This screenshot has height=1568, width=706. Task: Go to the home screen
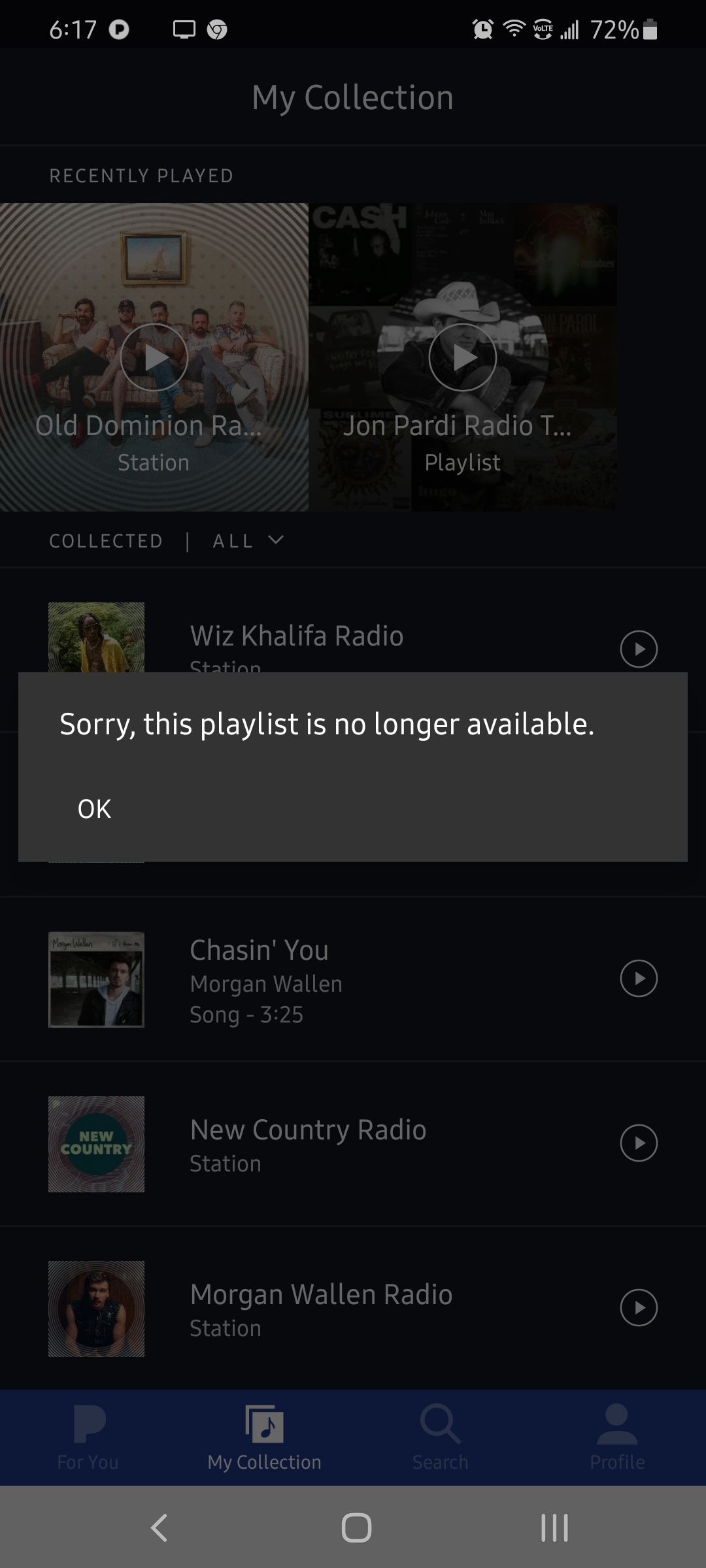click(356, 1527)
